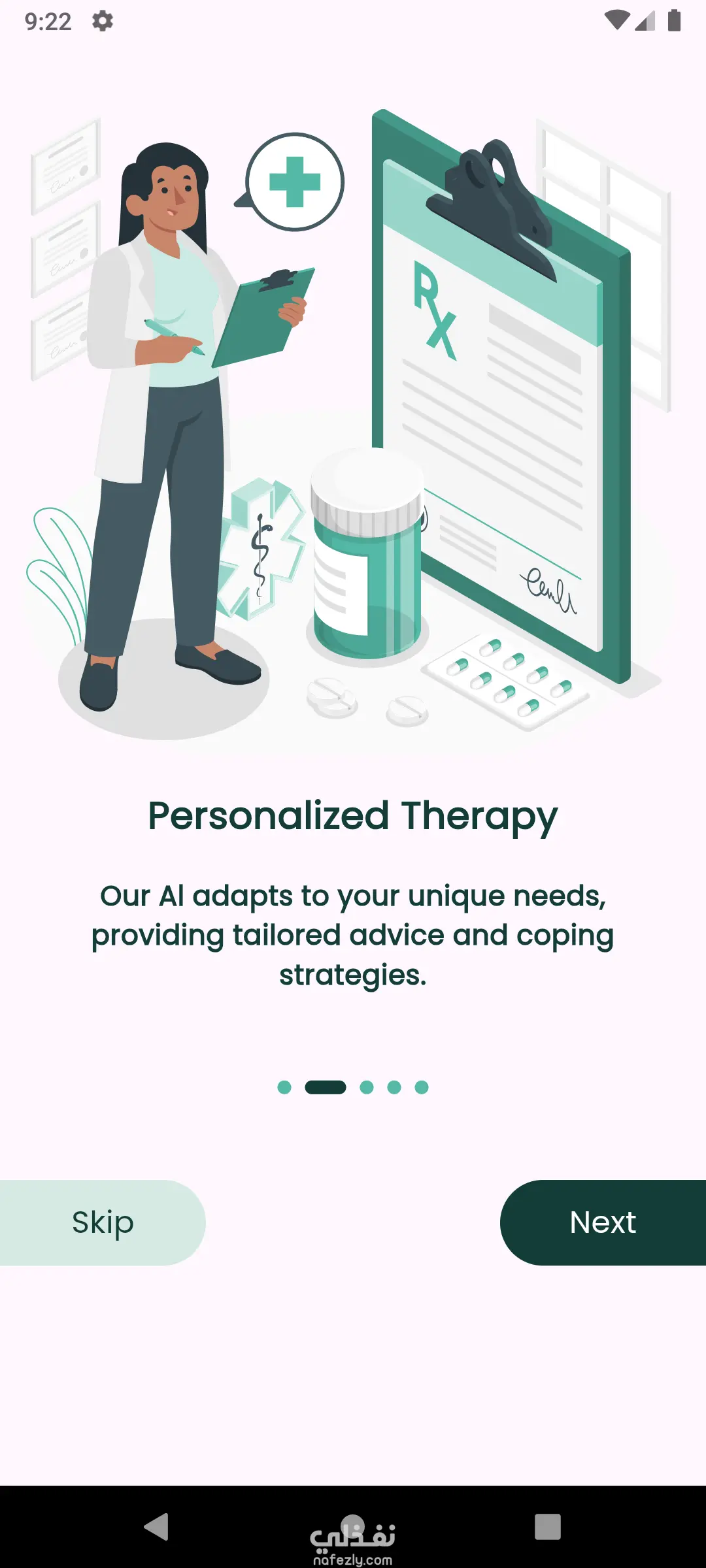Open recent apps from the navigation bar

tap(548, 1527)
